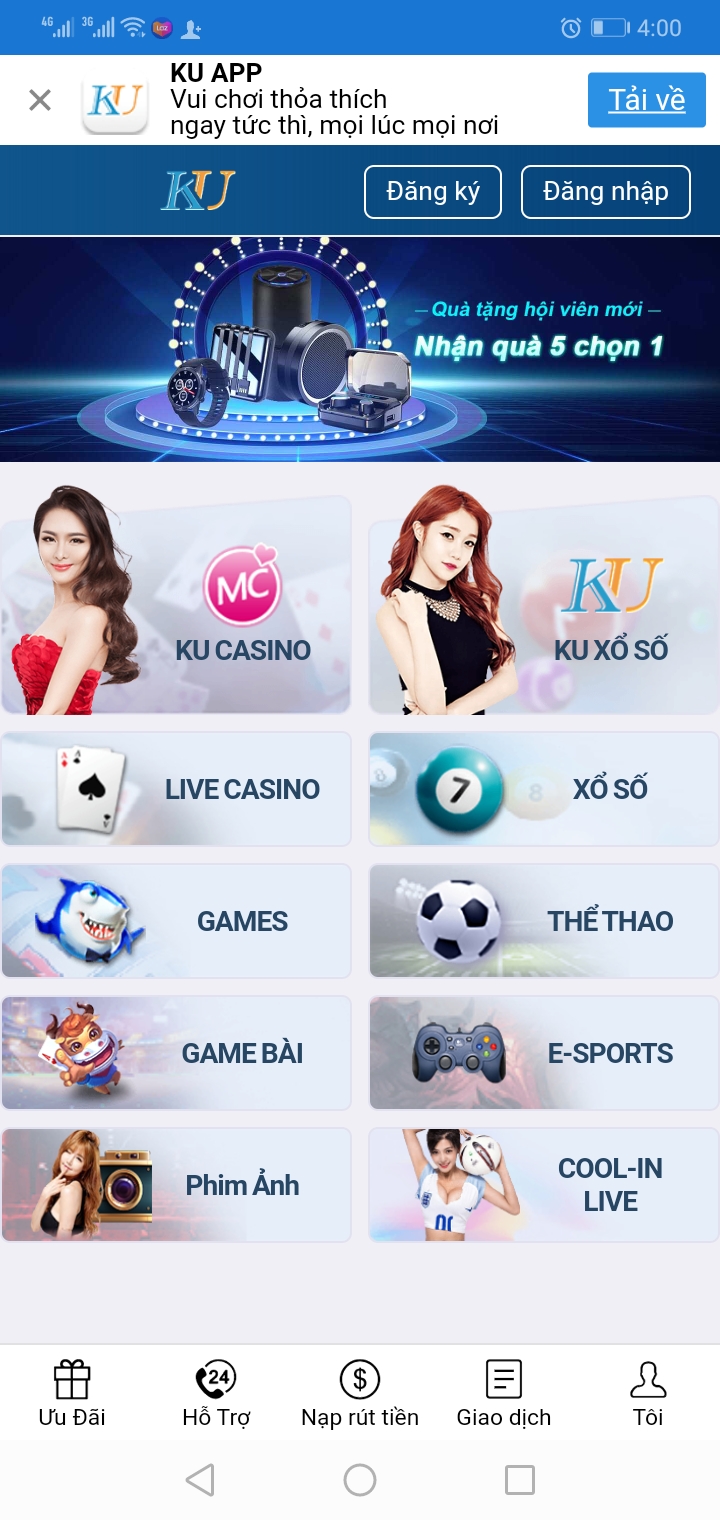
Task: Open the Phim Ảnh tile
Action: pos(176,1185)
